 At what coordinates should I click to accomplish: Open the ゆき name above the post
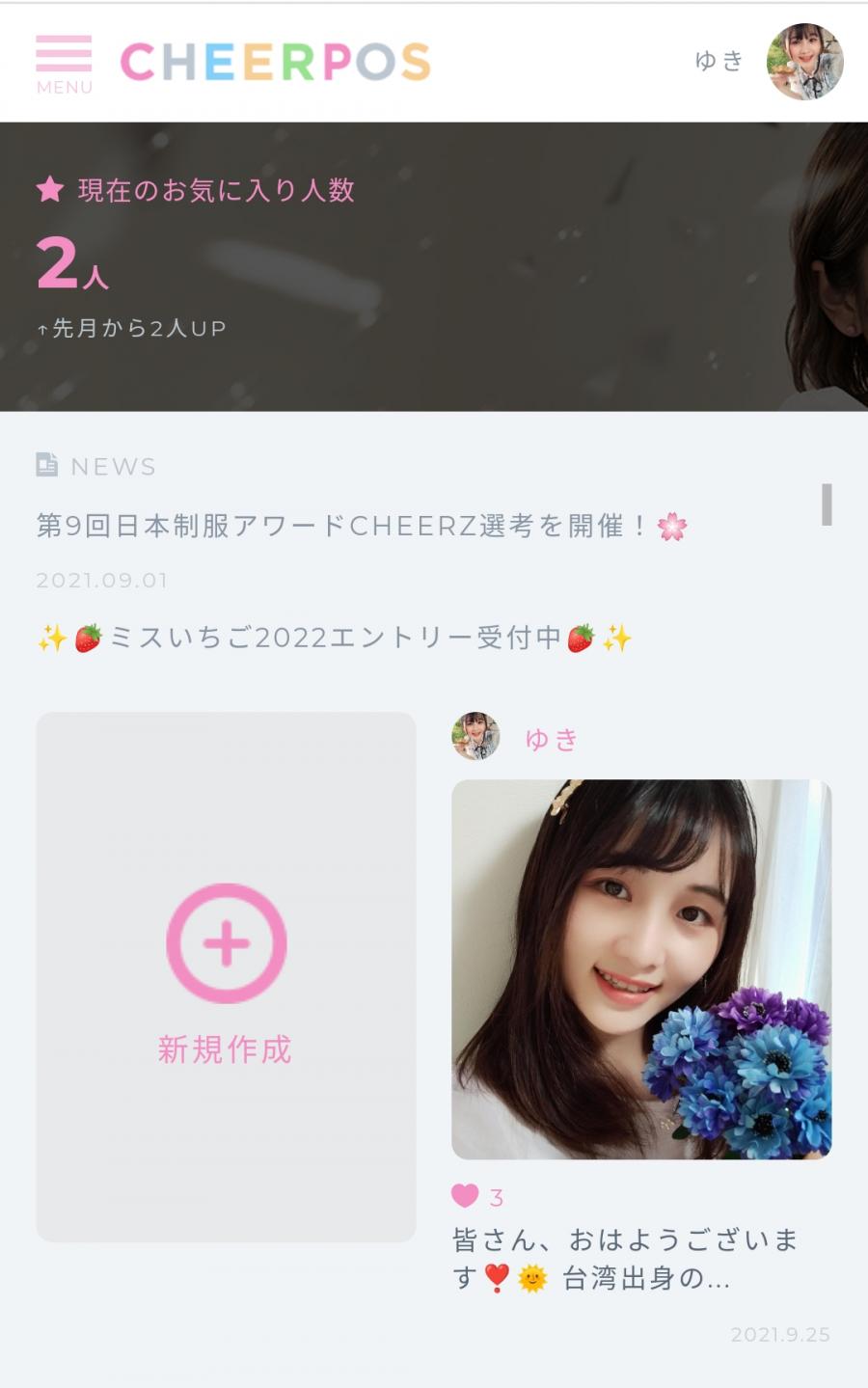coord(552,739)
